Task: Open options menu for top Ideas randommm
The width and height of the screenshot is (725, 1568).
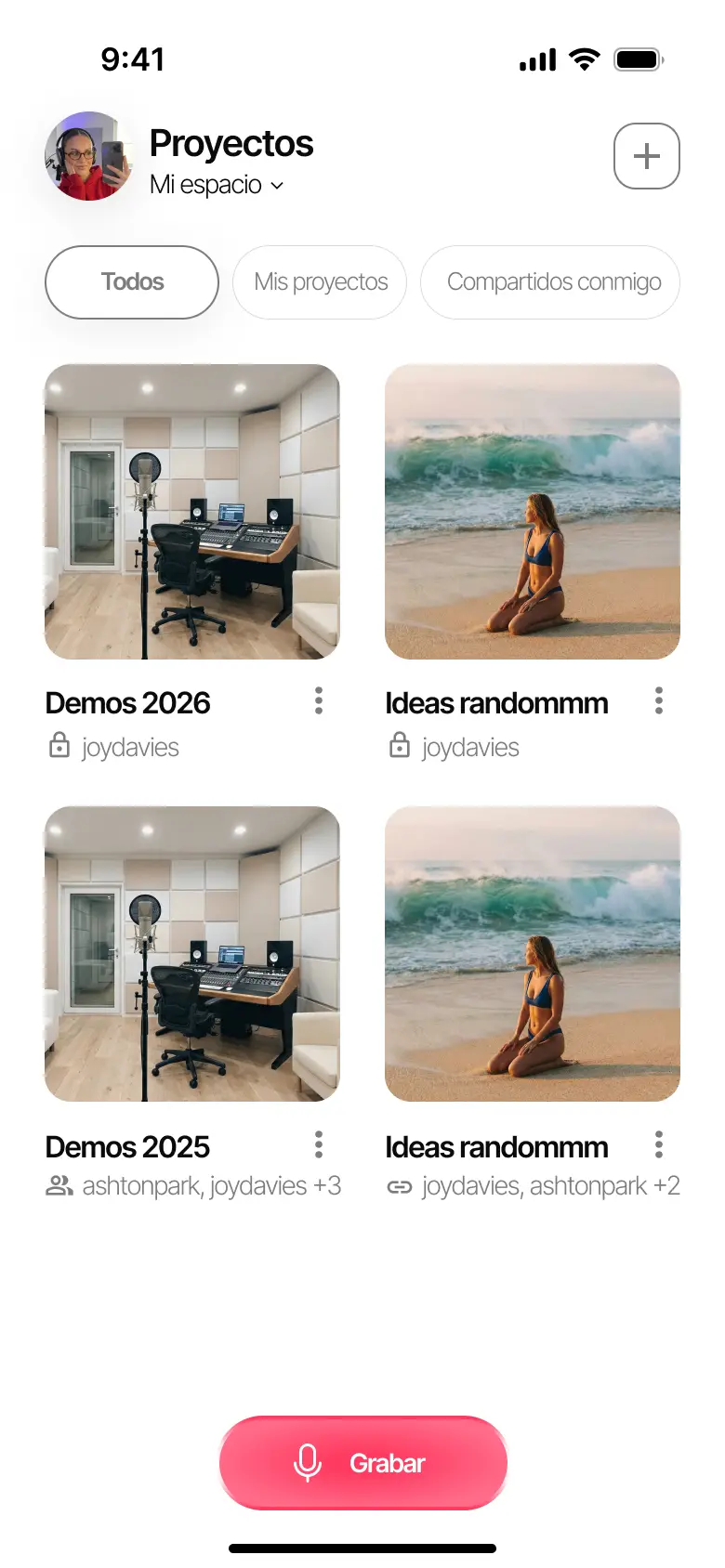Action: 658,701
